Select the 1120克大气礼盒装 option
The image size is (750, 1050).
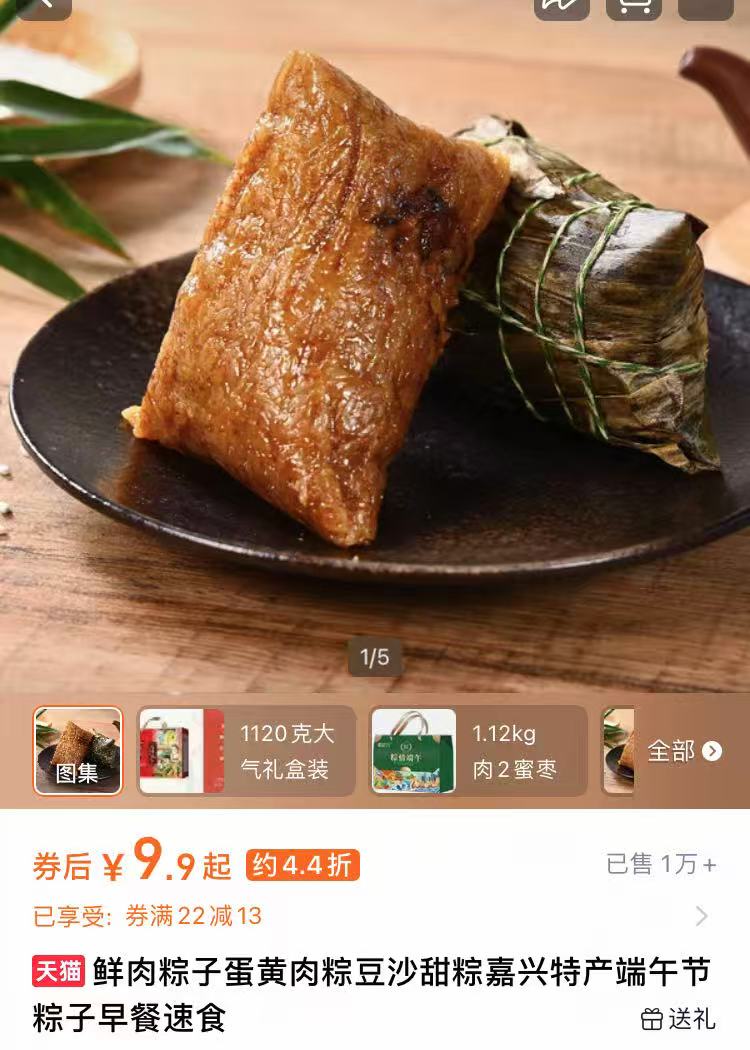click(246, 751)
